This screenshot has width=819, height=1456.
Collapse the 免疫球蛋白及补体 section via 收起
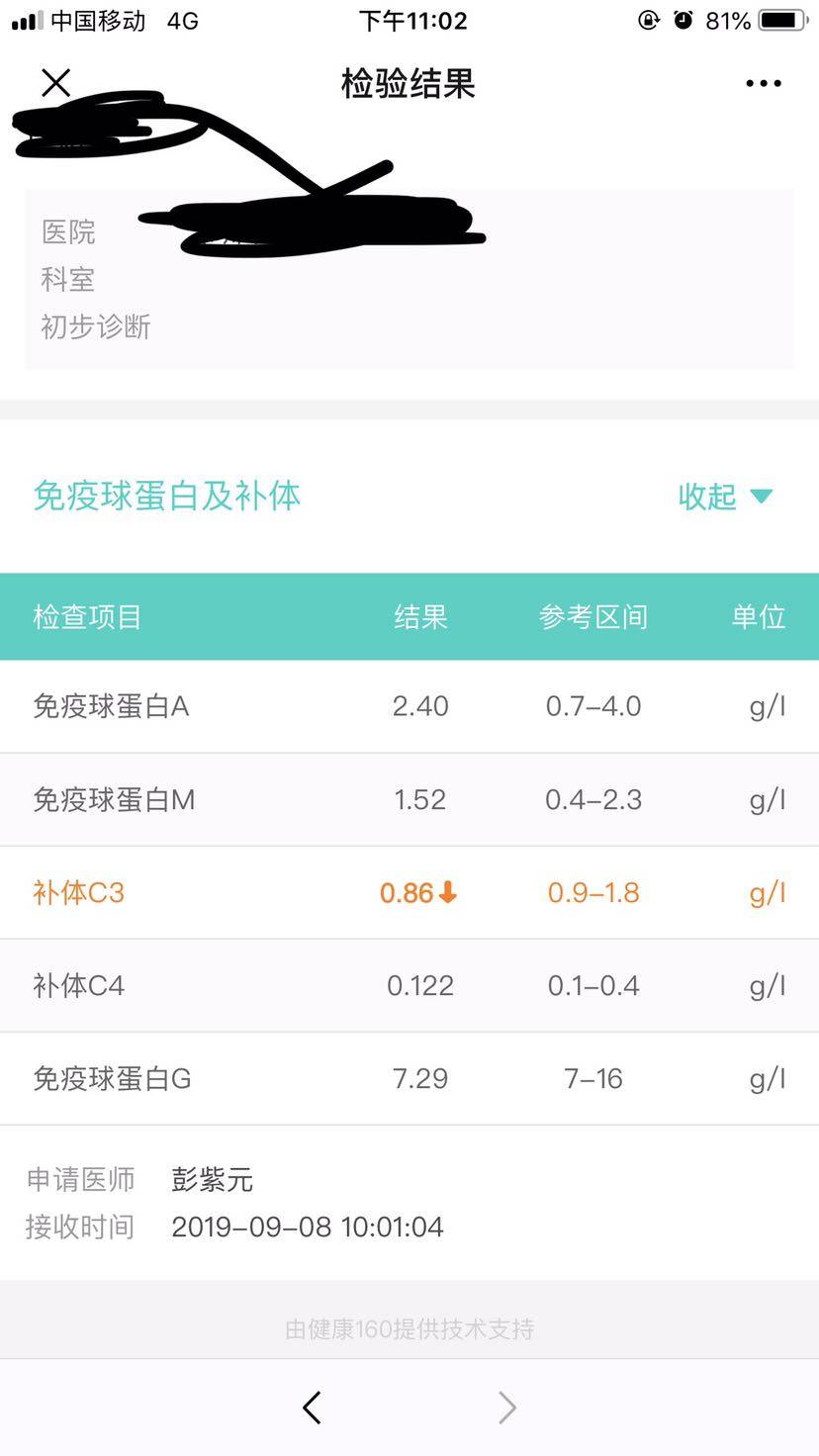coord(724,496)
